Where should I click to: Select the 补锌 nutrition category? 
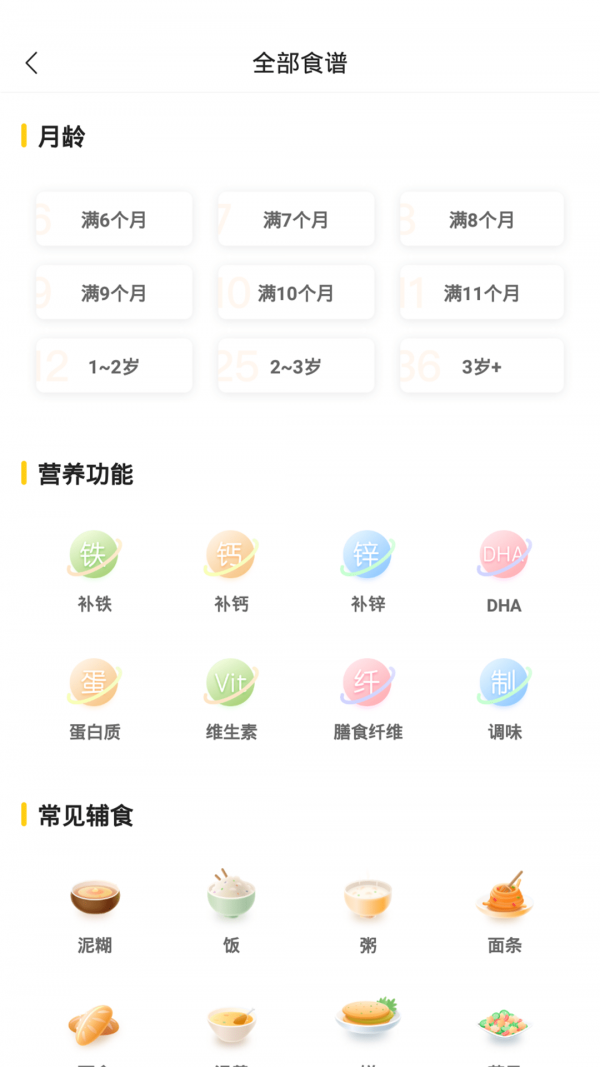click(x=368, y=570)
